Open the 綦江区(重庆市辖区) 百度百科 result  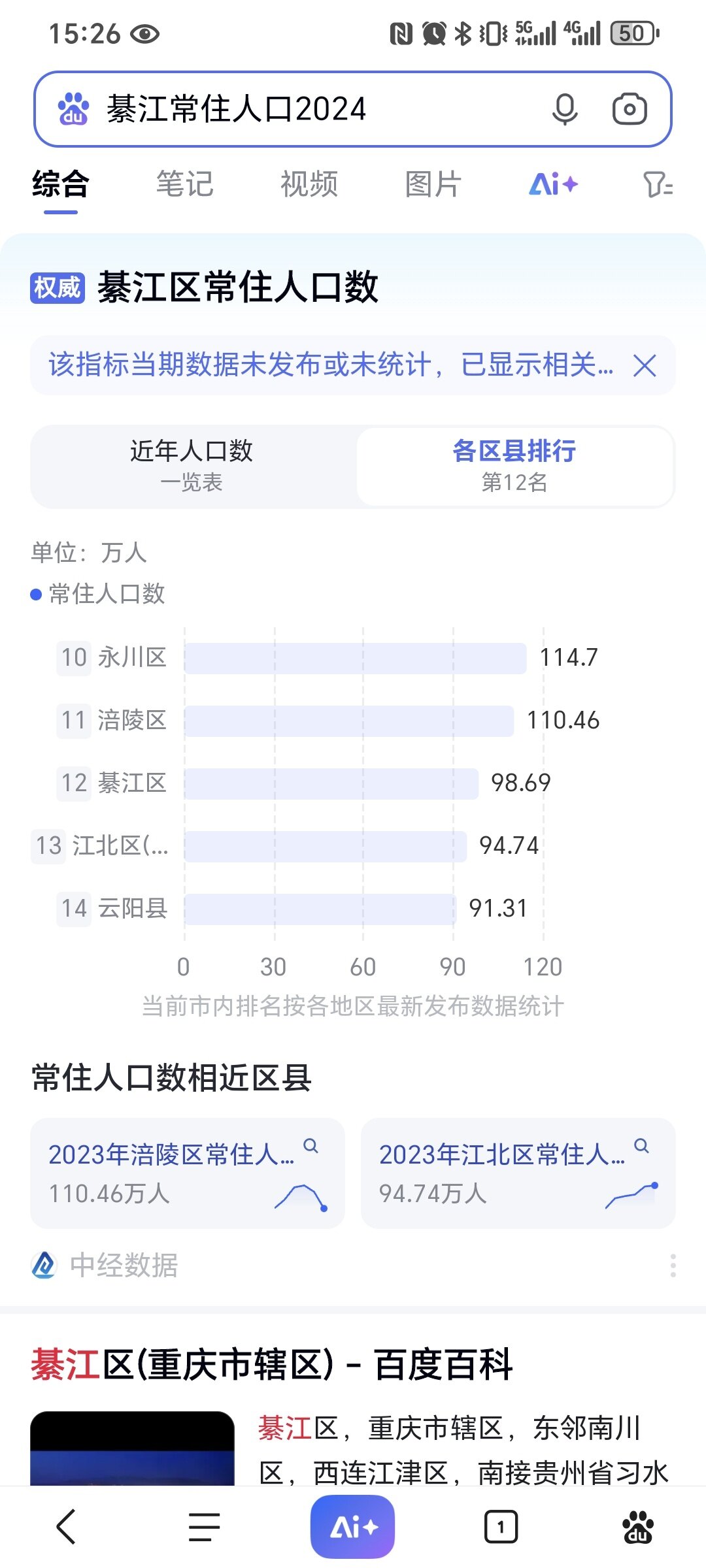click(272, 1365)
